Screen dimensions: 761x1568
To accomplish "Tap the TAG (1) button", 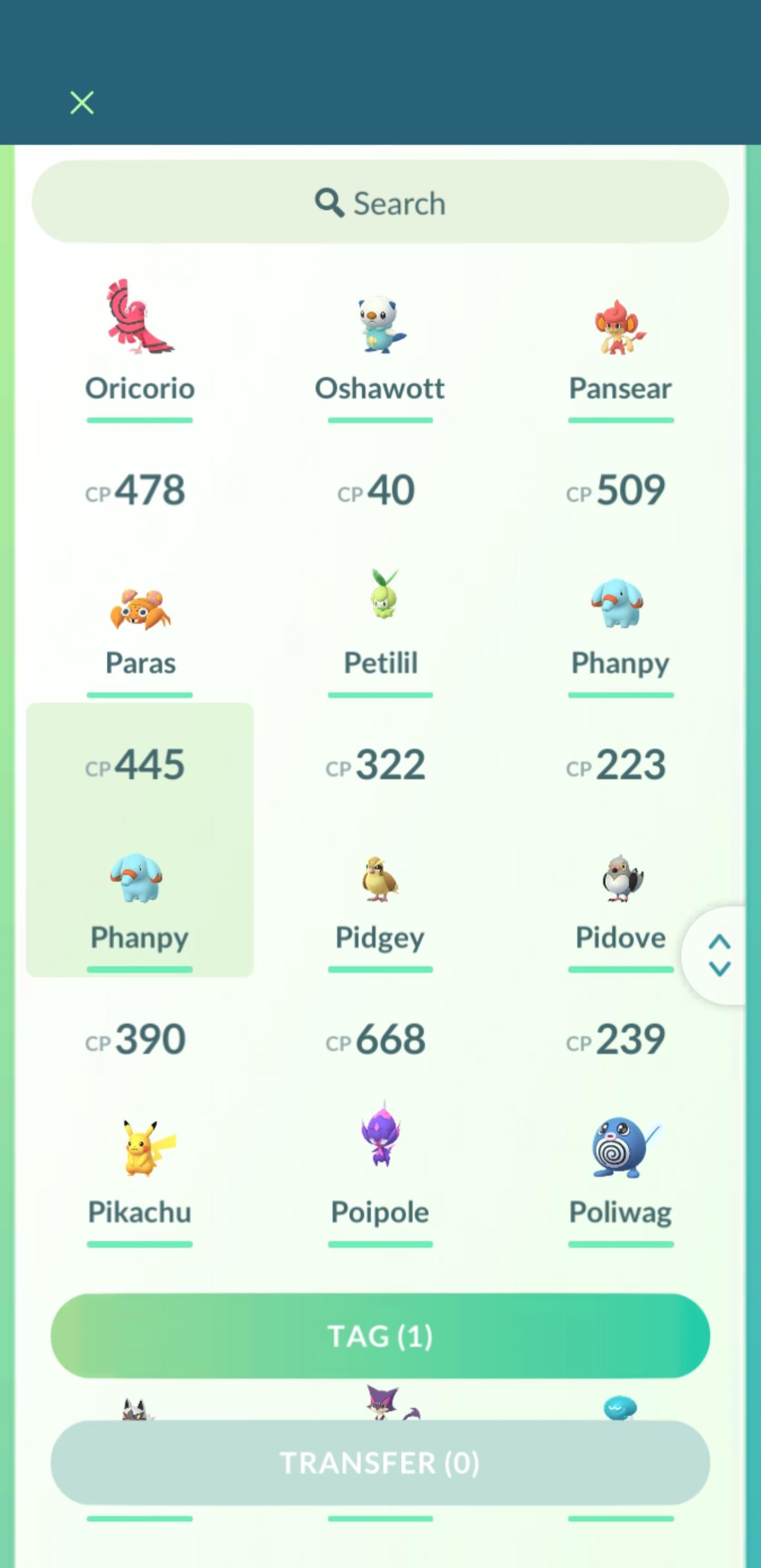I will [x=380, y=1336].
